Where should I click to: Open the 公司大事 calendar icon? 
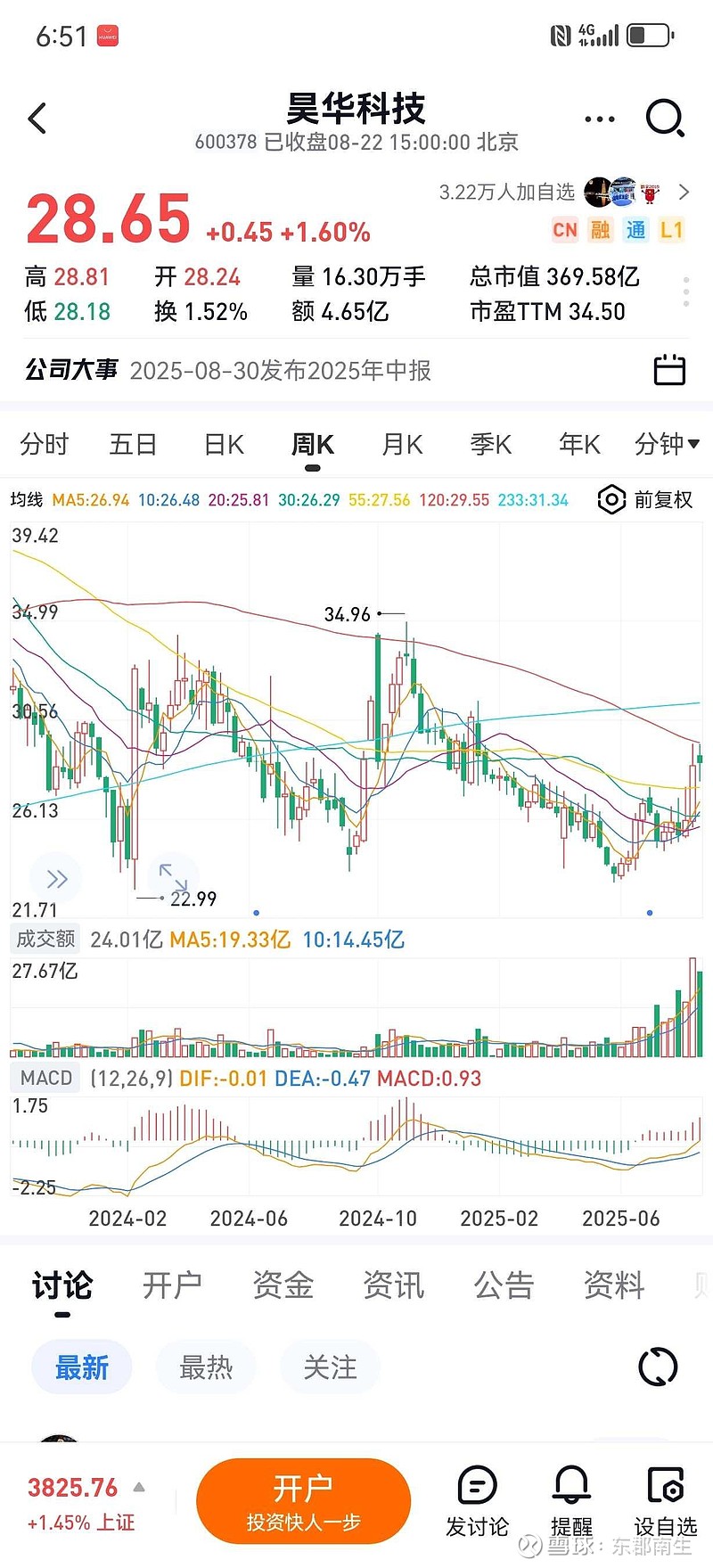point(669,369)
